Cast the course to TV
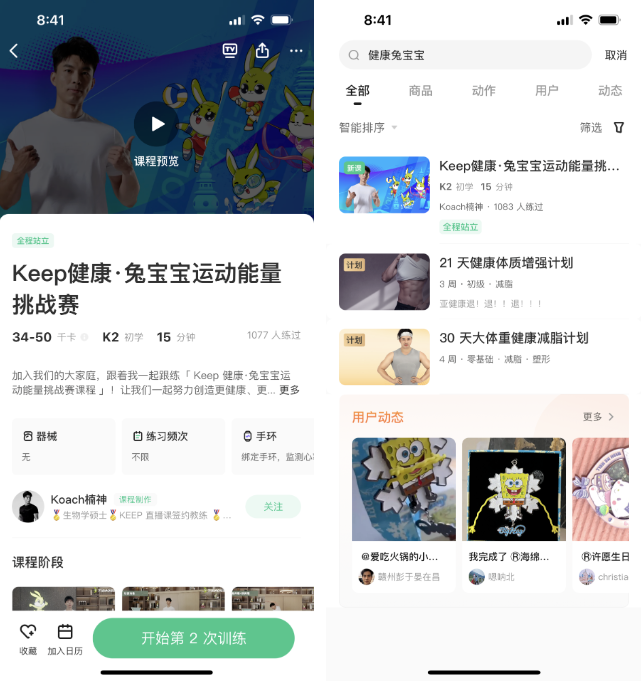 tap(231, 50)
